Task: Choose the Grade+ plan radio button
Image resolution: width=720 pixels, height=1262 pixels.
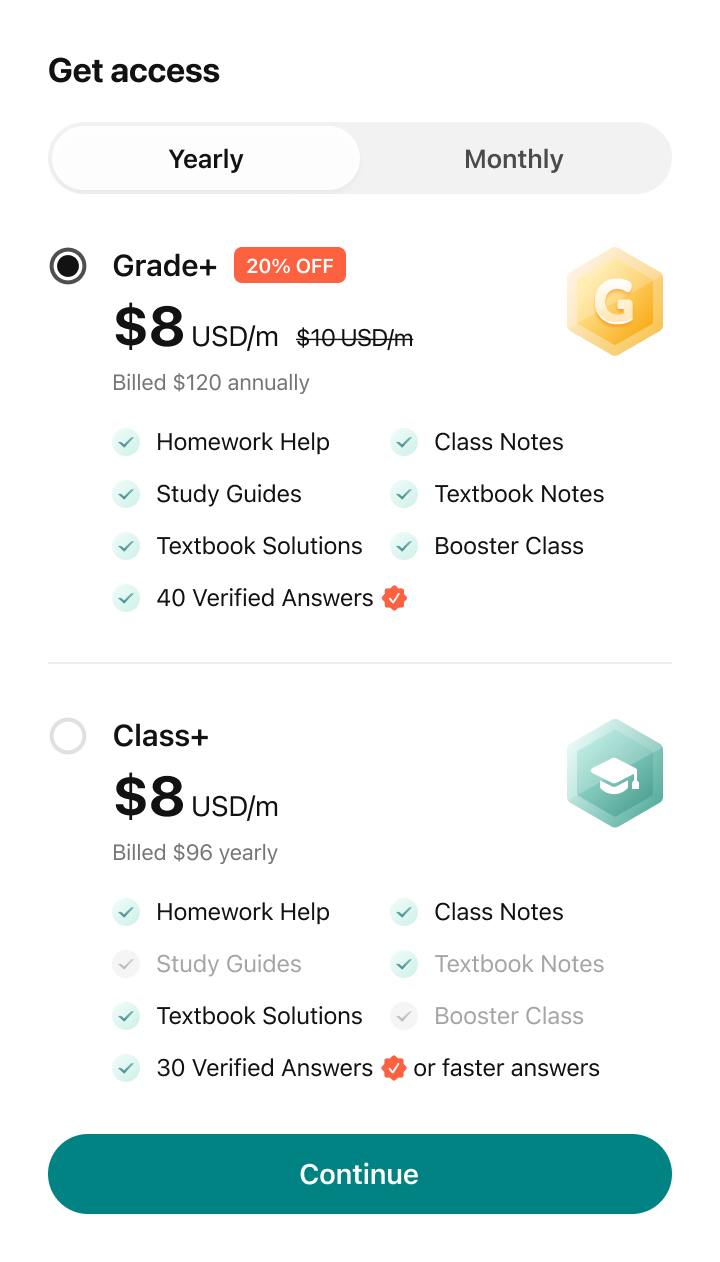Action: point(68,266)
